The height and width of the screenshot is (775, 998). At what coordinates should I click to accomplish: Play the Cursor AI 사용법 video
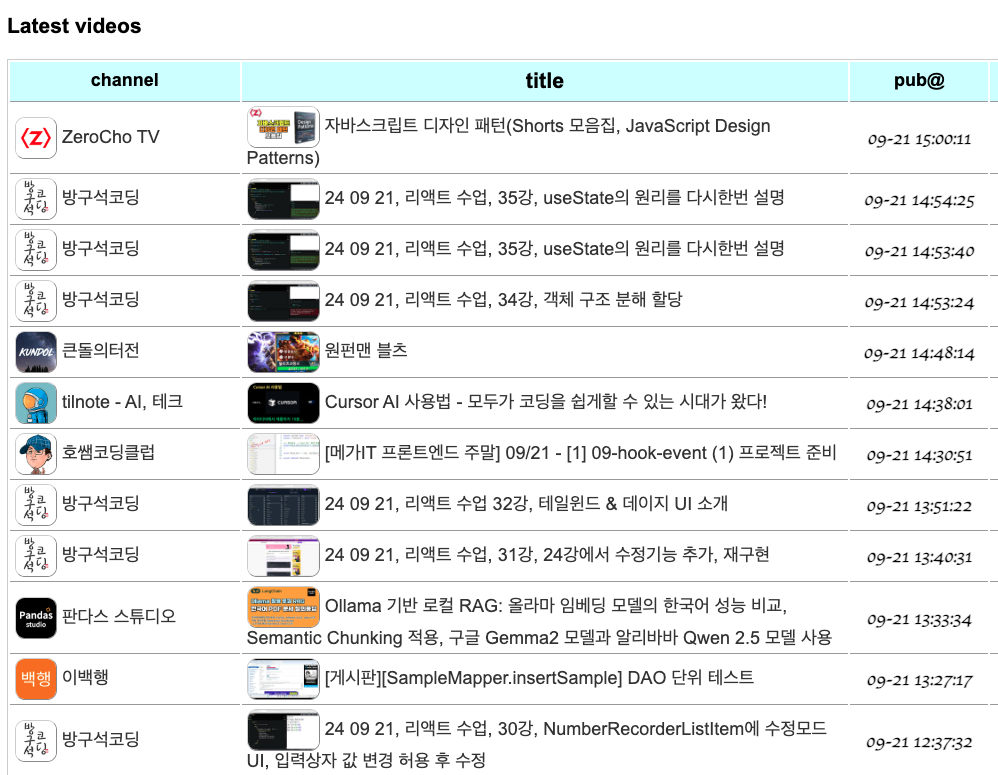(x=546, y=402)
